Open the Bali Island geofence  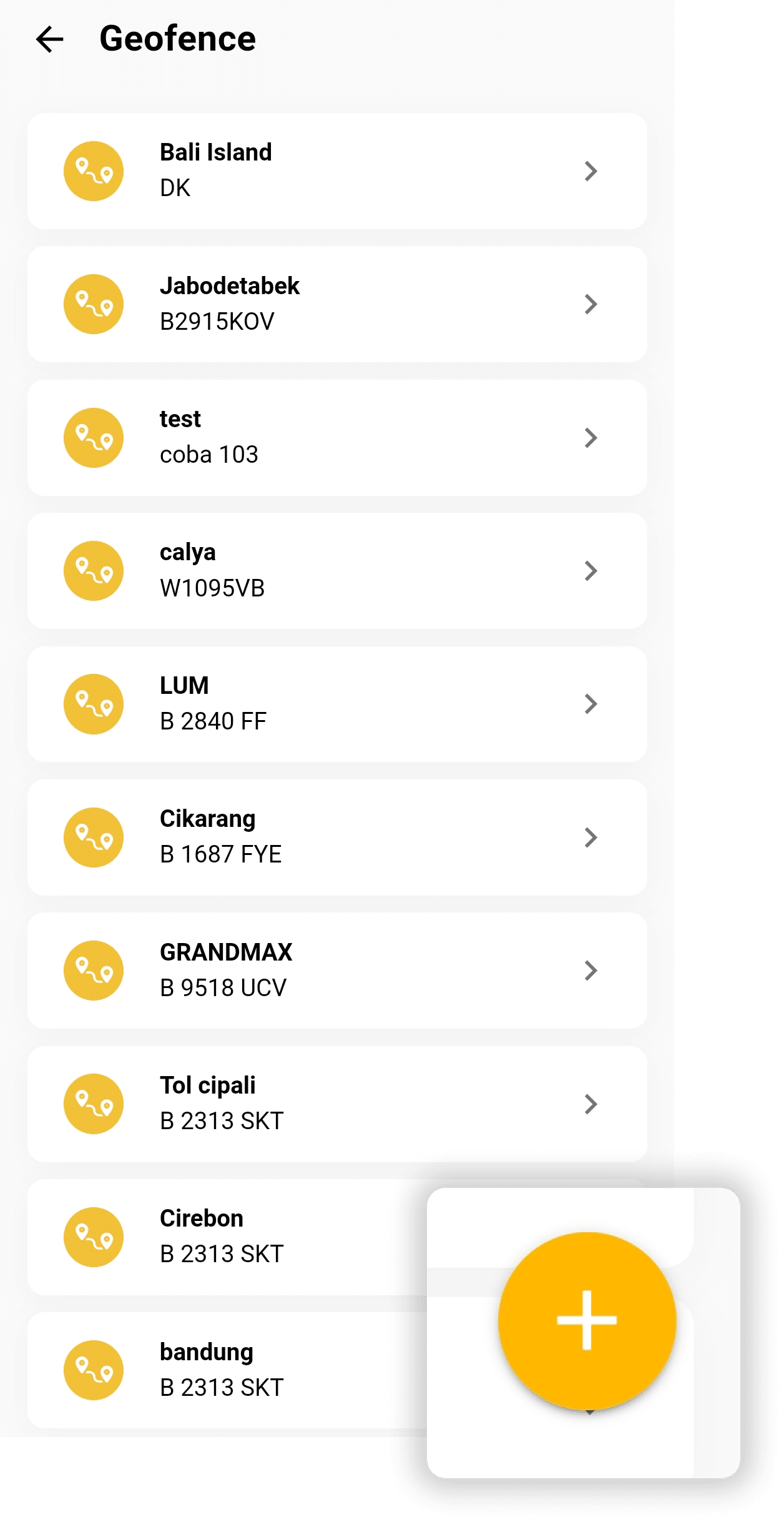337,170
